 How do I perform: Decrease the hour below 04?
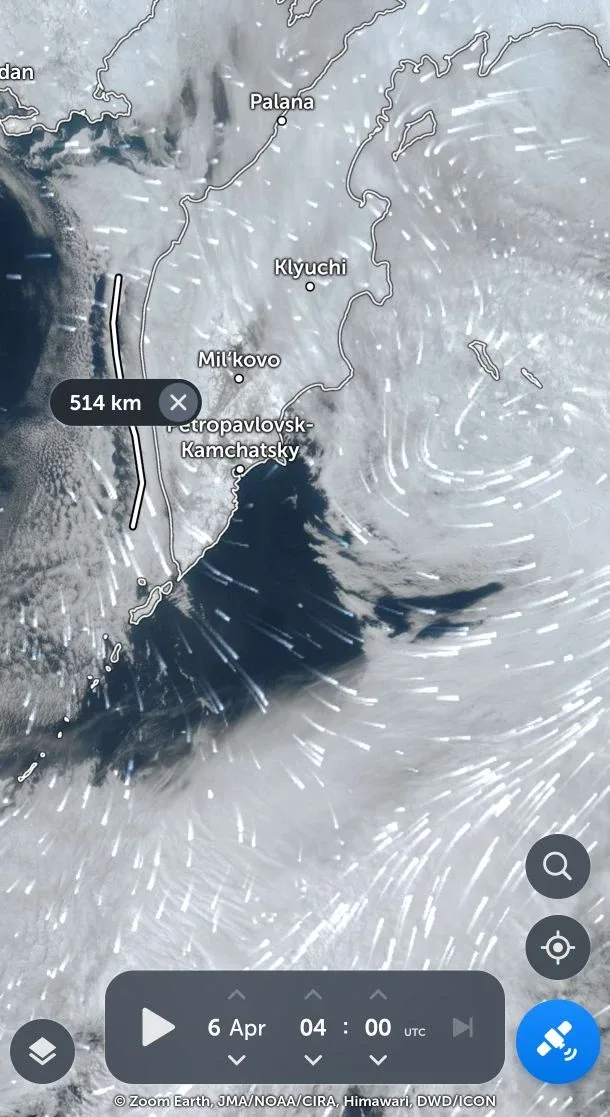pyautogui.click(x=313, y=1060)
